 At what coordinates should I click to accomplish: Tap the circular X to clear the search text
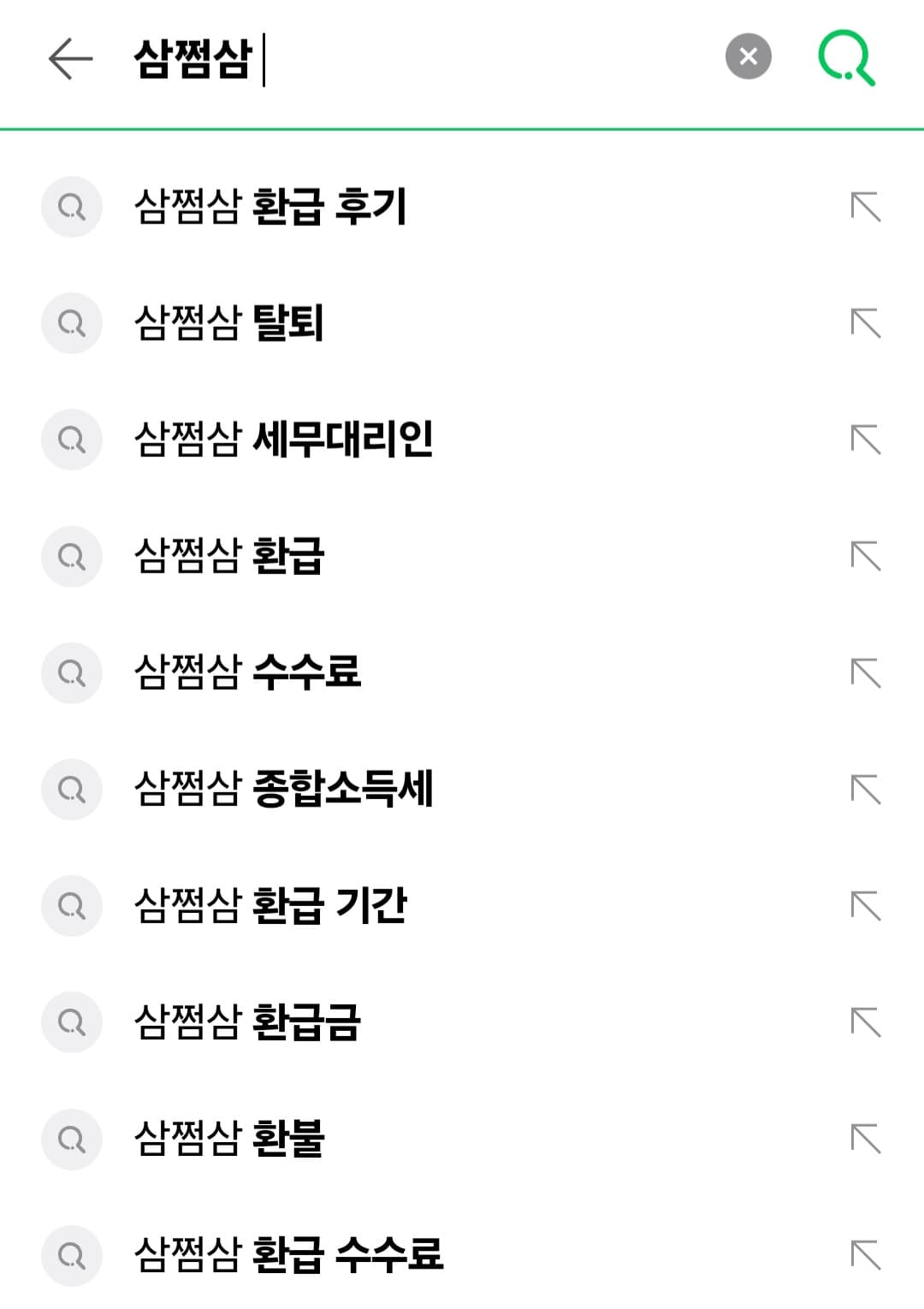pyautogui.click(x=748, y=56)
